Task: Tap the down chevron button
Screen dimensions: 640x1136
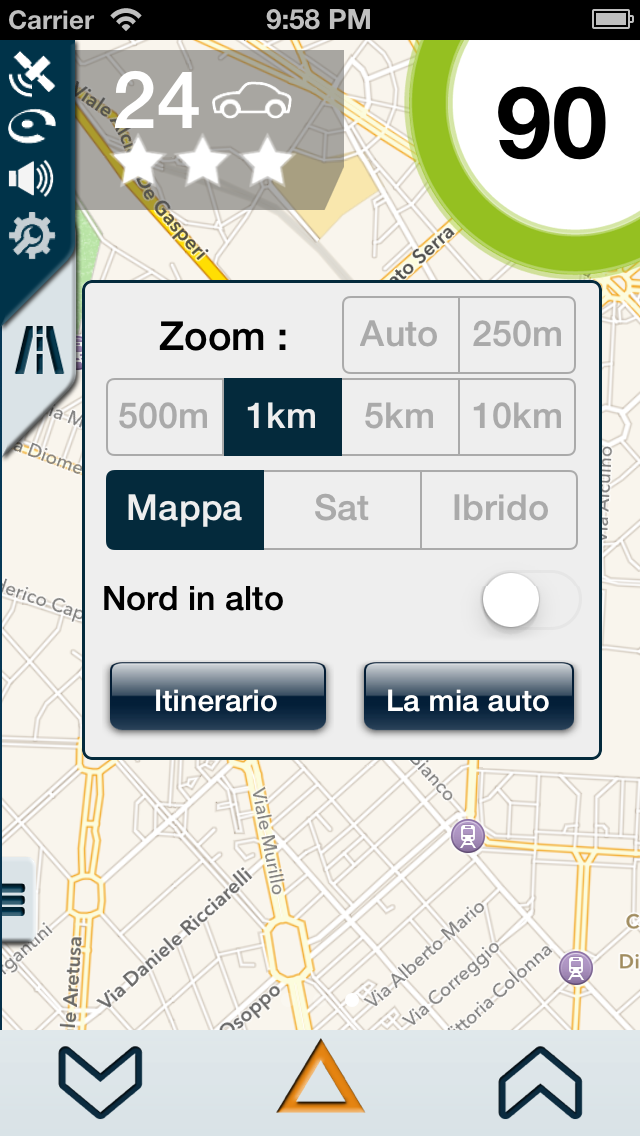Action: pyautogui.click(x=100, y=1080)
